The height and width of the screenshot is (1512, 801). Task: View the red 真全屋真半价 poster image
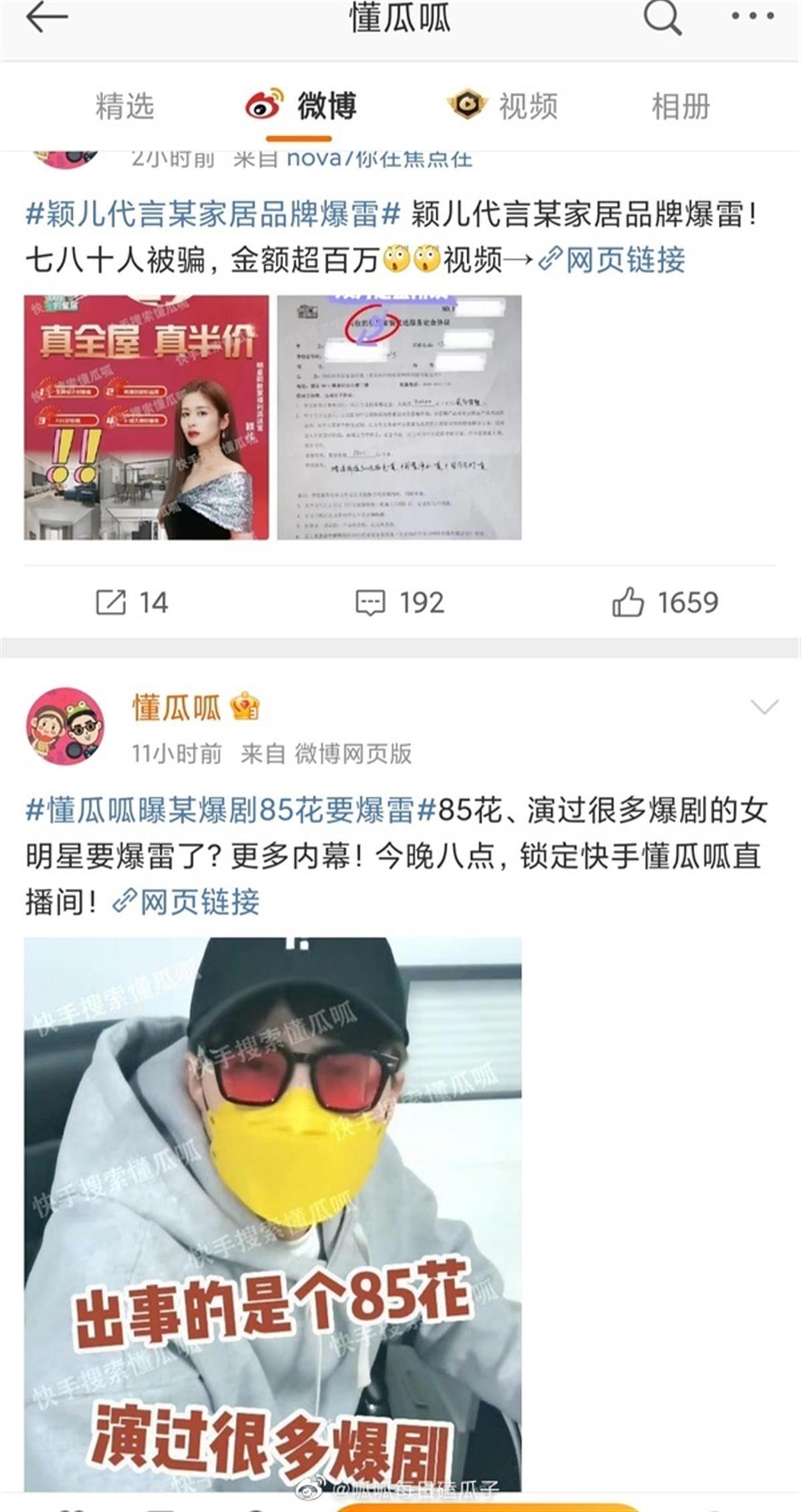click(146, 417)
